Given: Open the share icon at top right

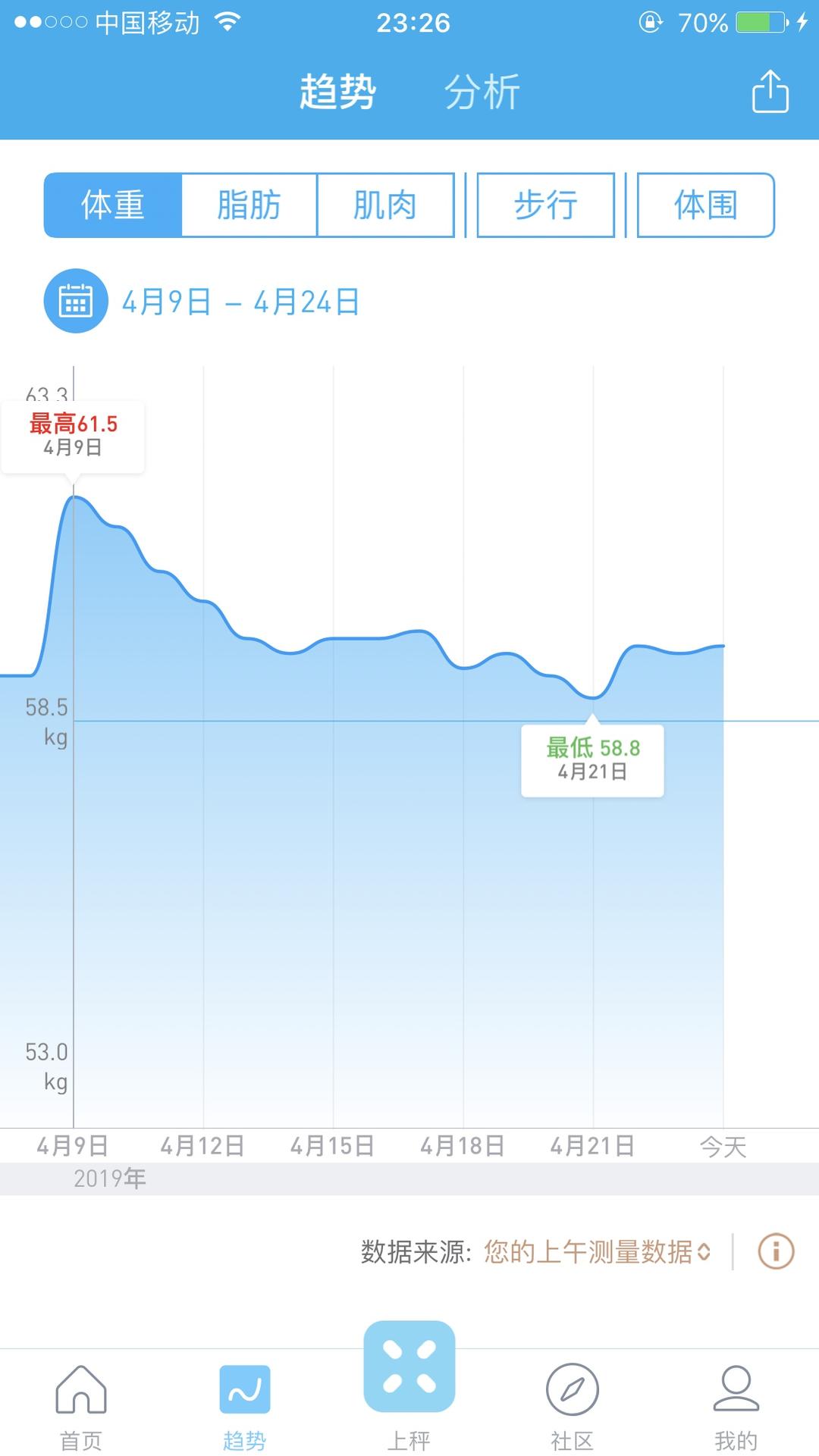Looking at the screenshot, I should (771, 90).
